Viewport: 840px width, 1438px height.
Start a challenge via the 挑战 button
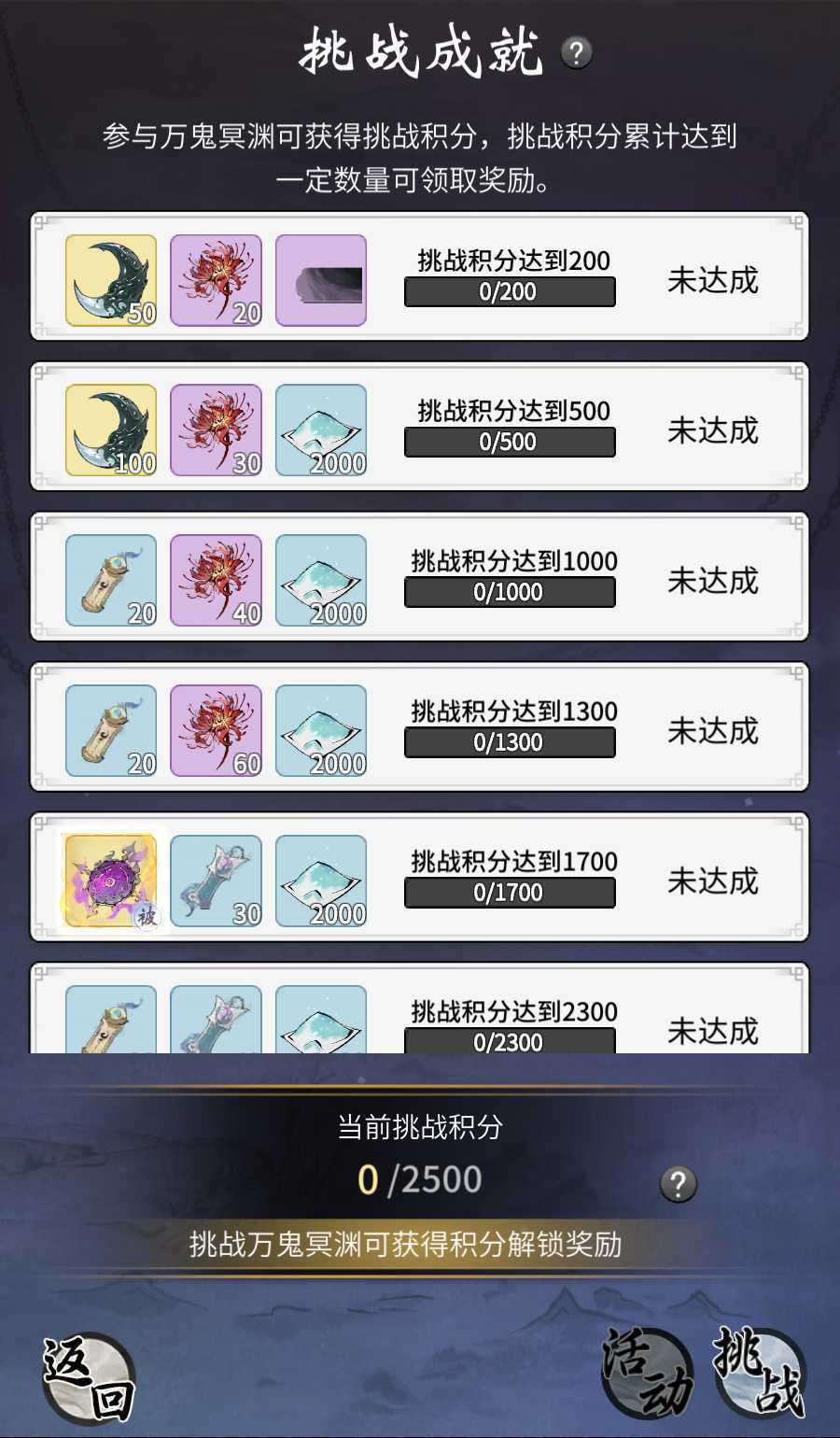pos(760,1375)
